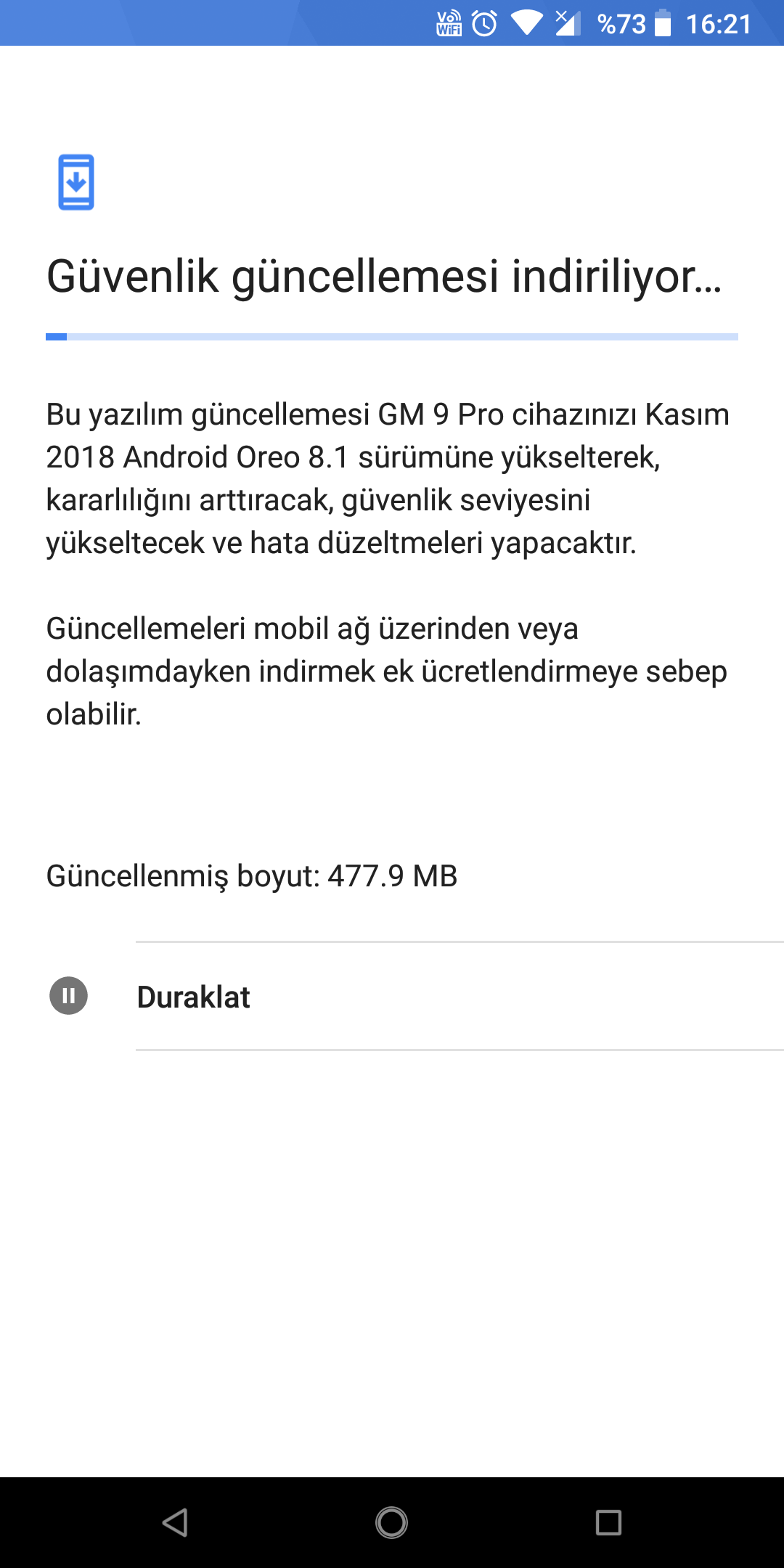Open the recent apps overview

coord(608,1522)
